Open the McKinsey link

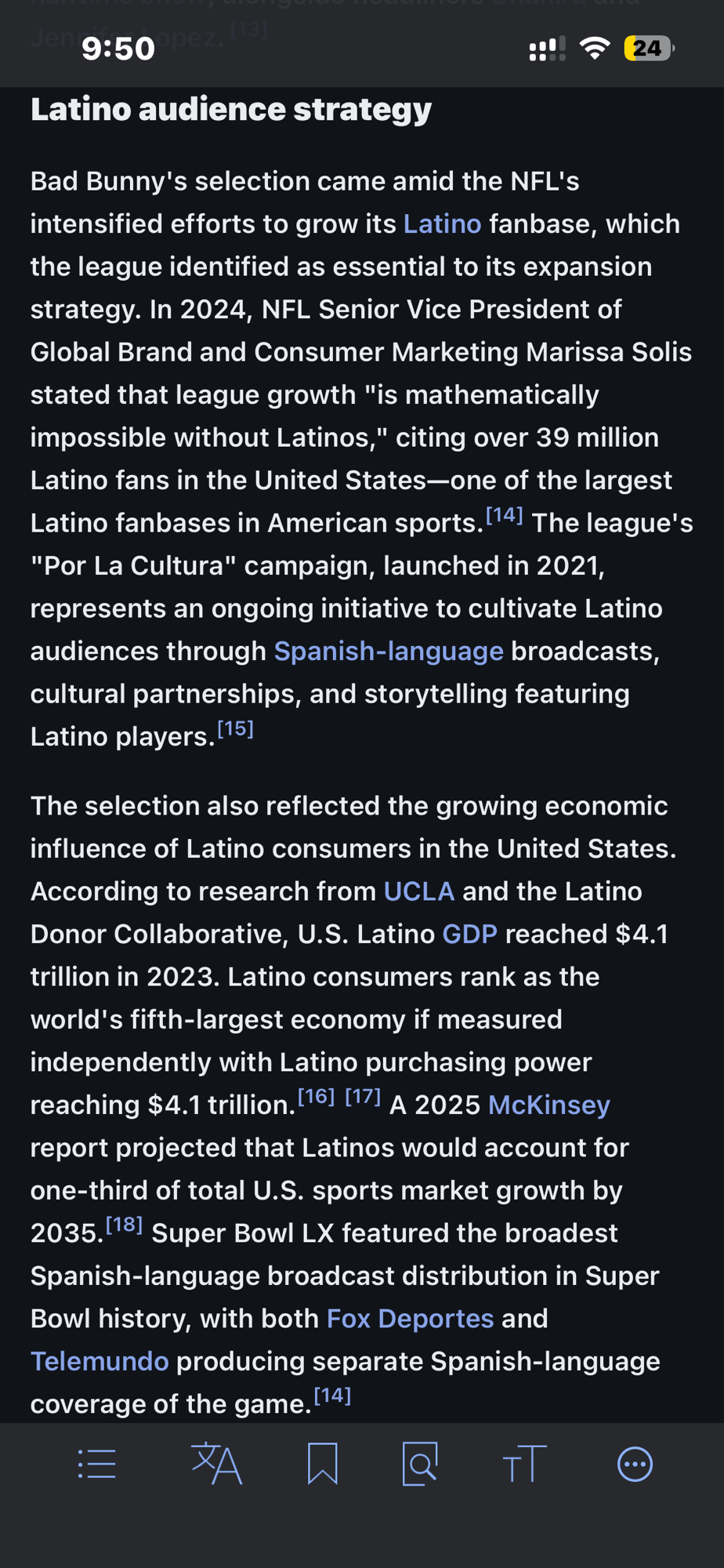pyautogui.click(x=548, y=1105)
